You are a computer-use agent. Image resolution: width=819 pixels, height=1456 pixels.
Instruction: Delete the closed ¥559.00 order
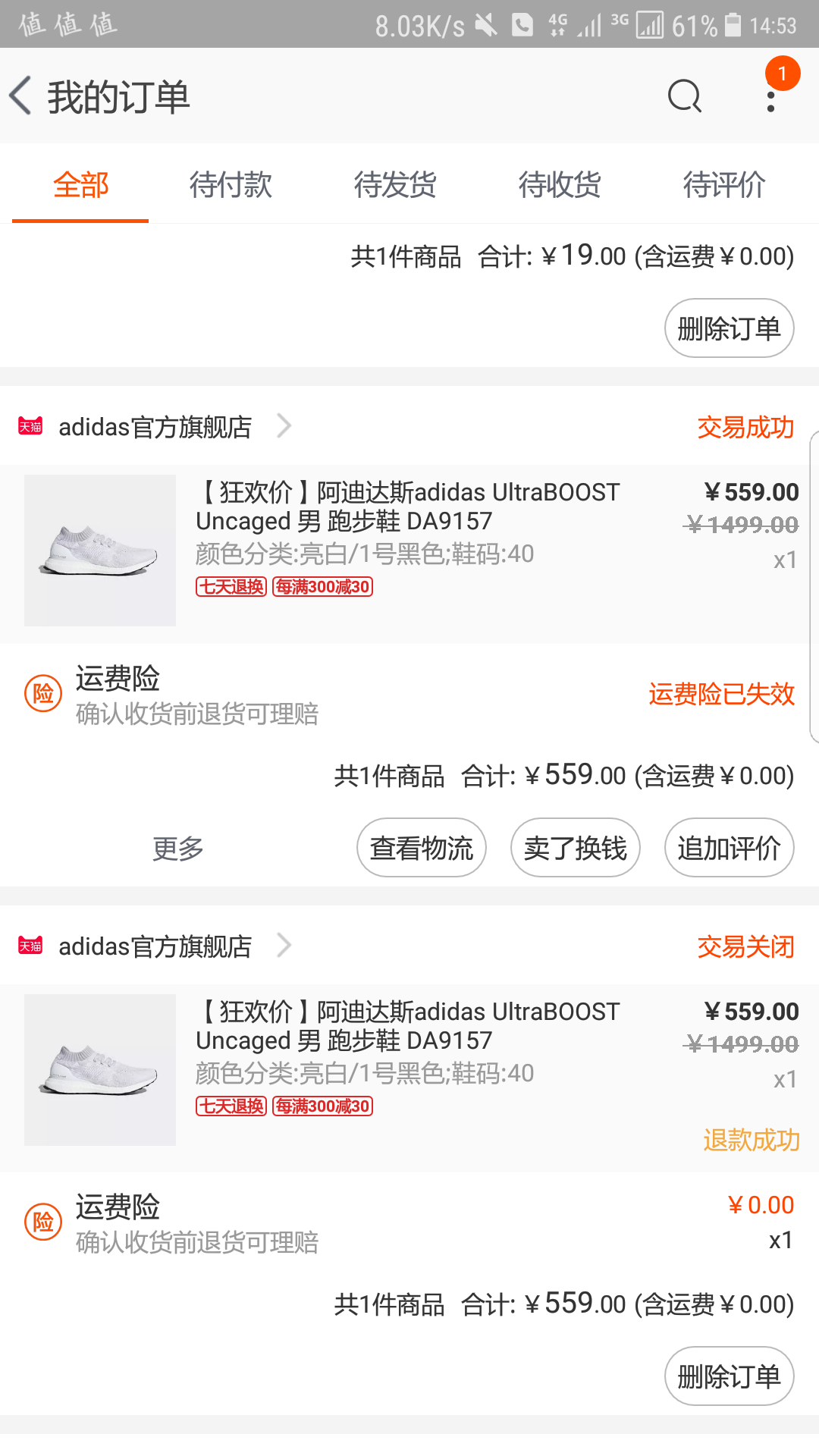(x=729, y=1376)
